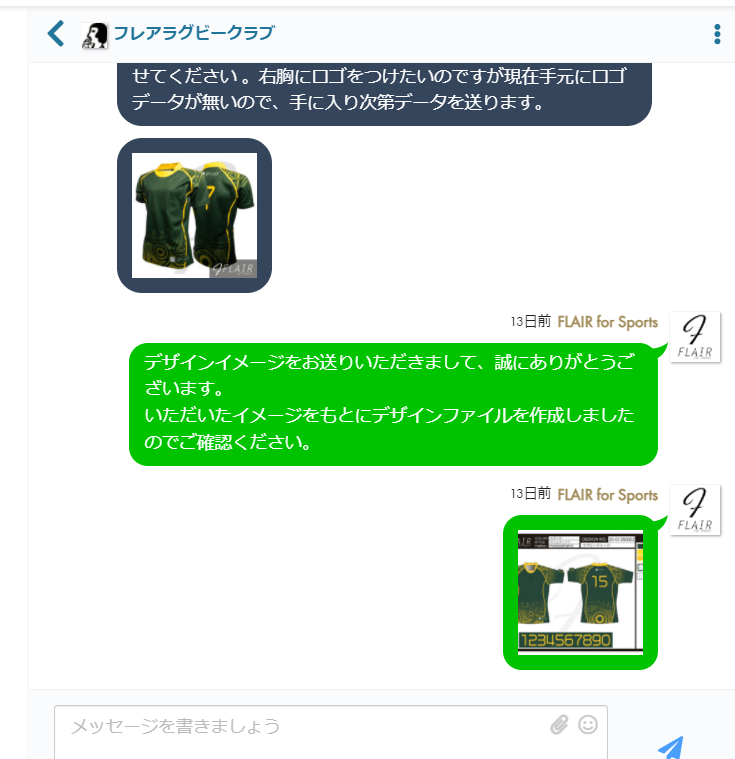
Task: Open the rugby jersey photo attachment
Action: tap(194, 215)
